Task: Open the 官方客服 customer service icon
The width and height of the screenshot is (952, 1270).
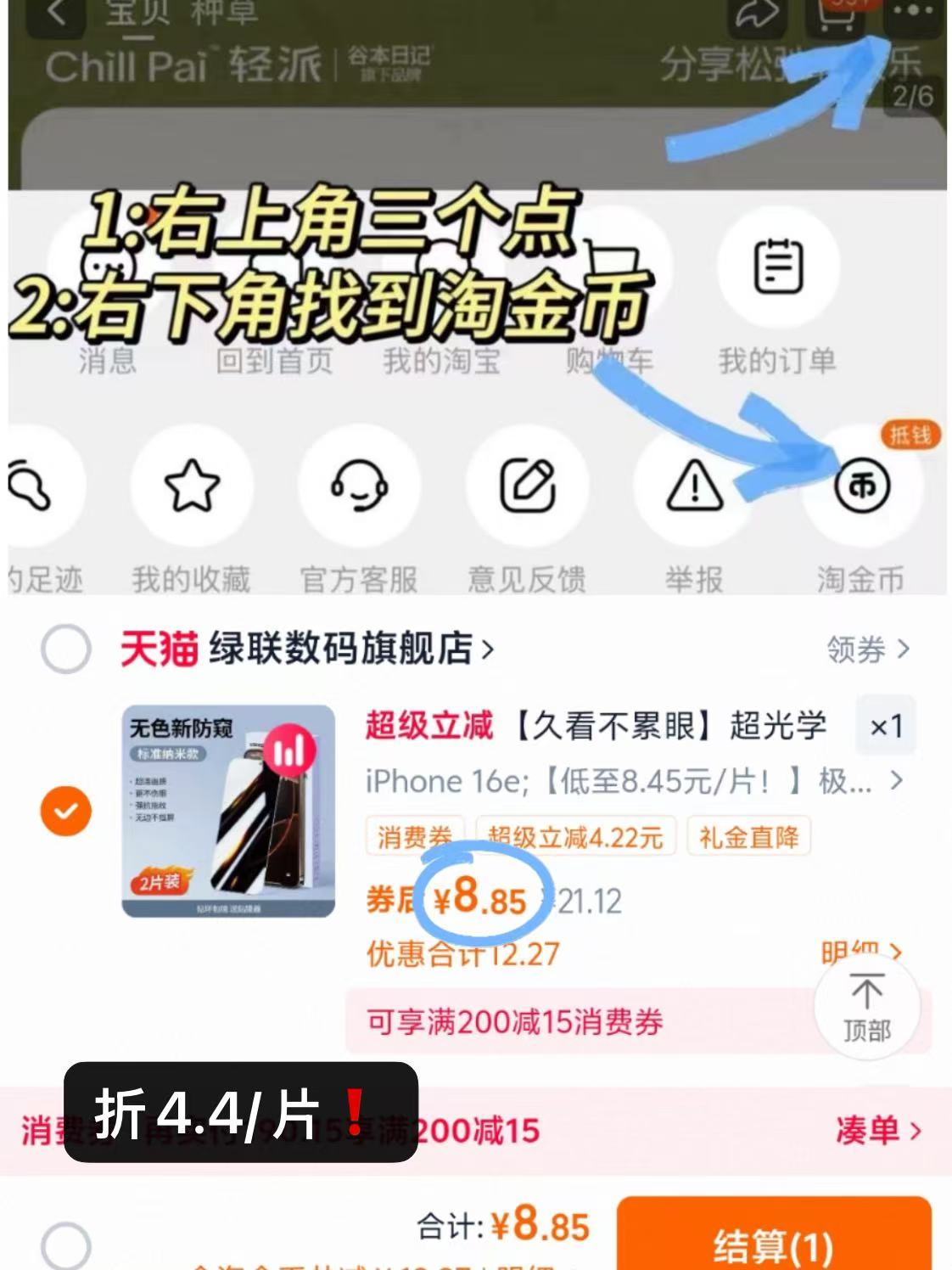Action: click(361, 486)
